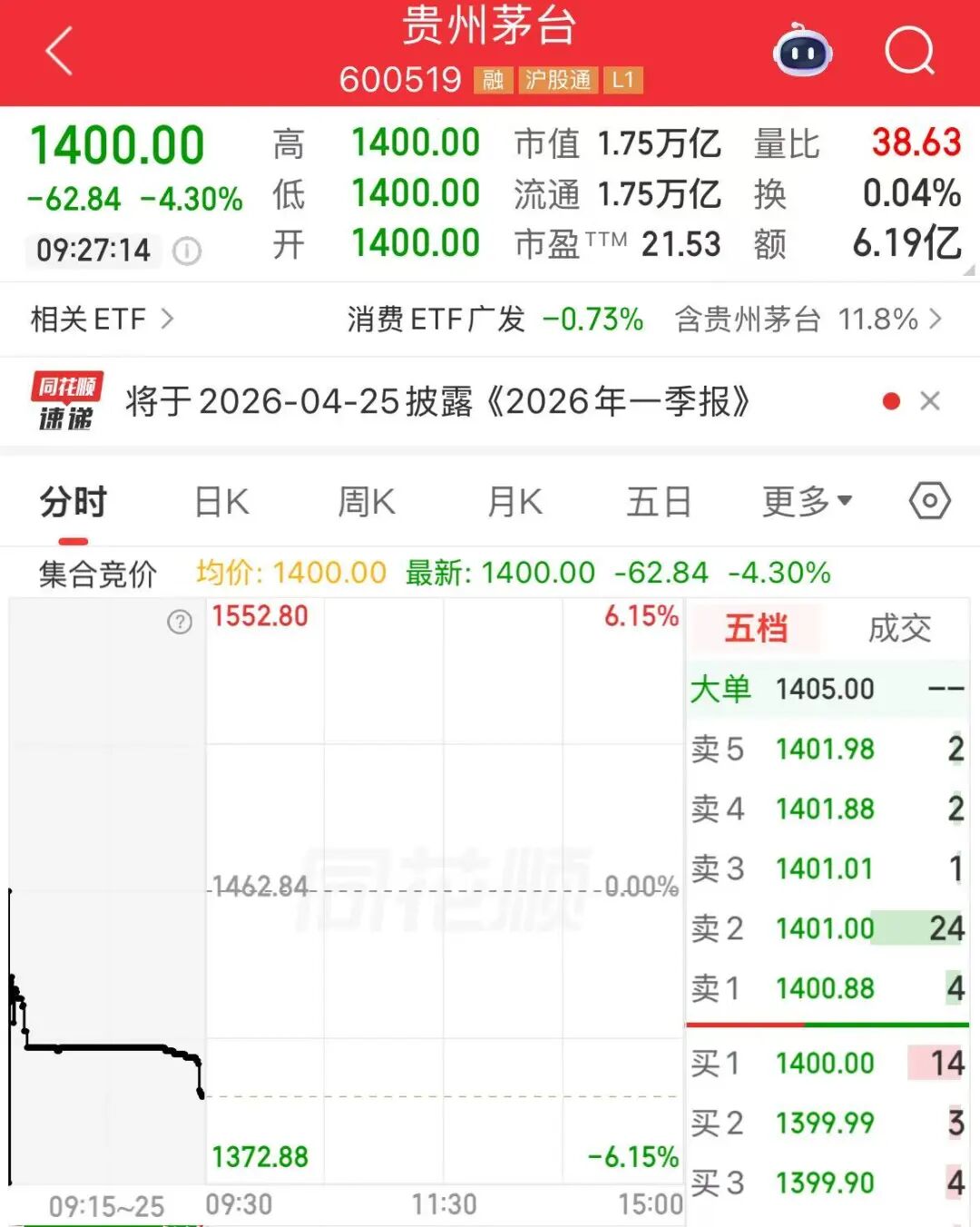This screenshot has height=1227, width=980.
Task: Open the 2026年一季报 disclosure news
Action: (x=437, y=401)
